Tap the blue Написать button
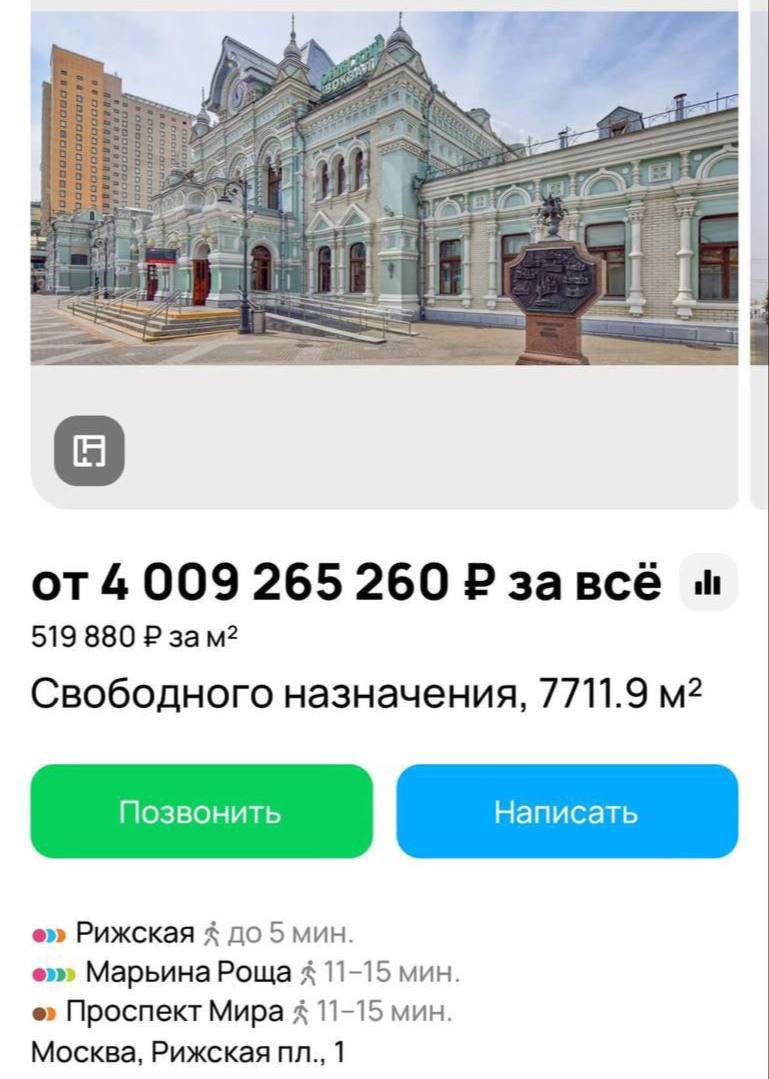 pos(566,811)
